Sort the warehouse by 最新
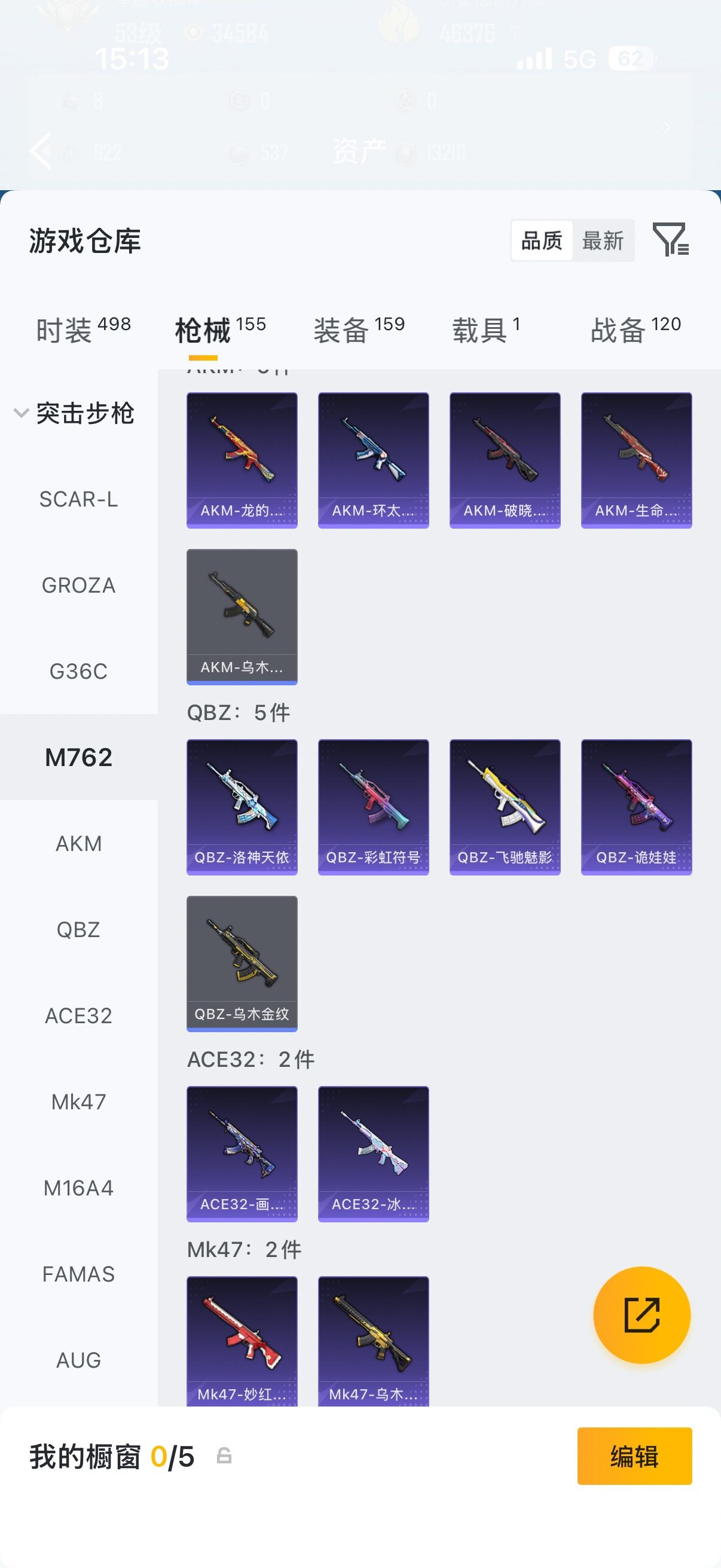The width and height of the screenshot is (721, 1568). (x=603, y=240)
